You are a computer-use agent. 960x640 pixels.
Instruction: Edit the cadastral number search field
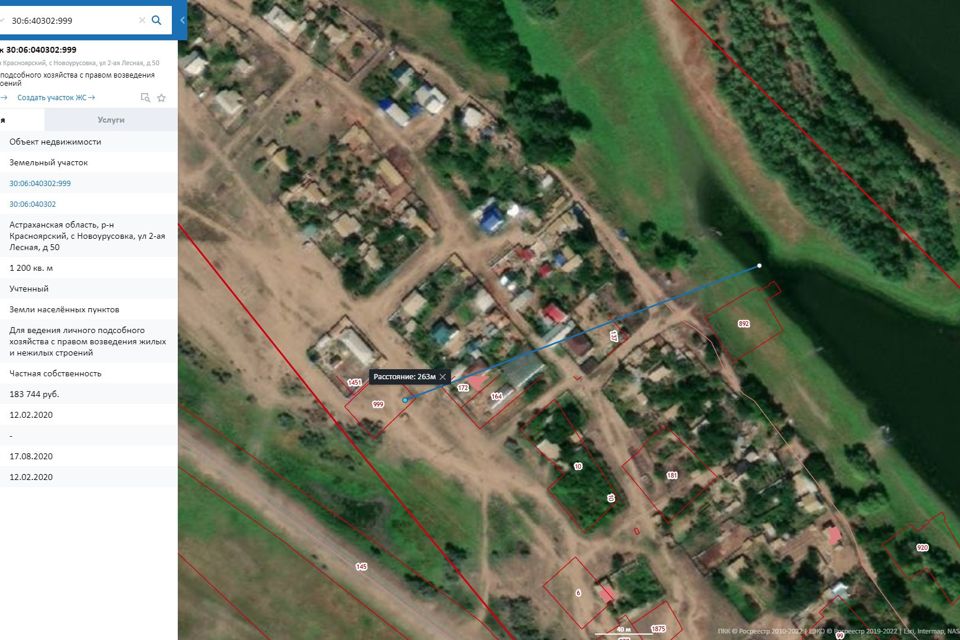(x=70, y=20)
